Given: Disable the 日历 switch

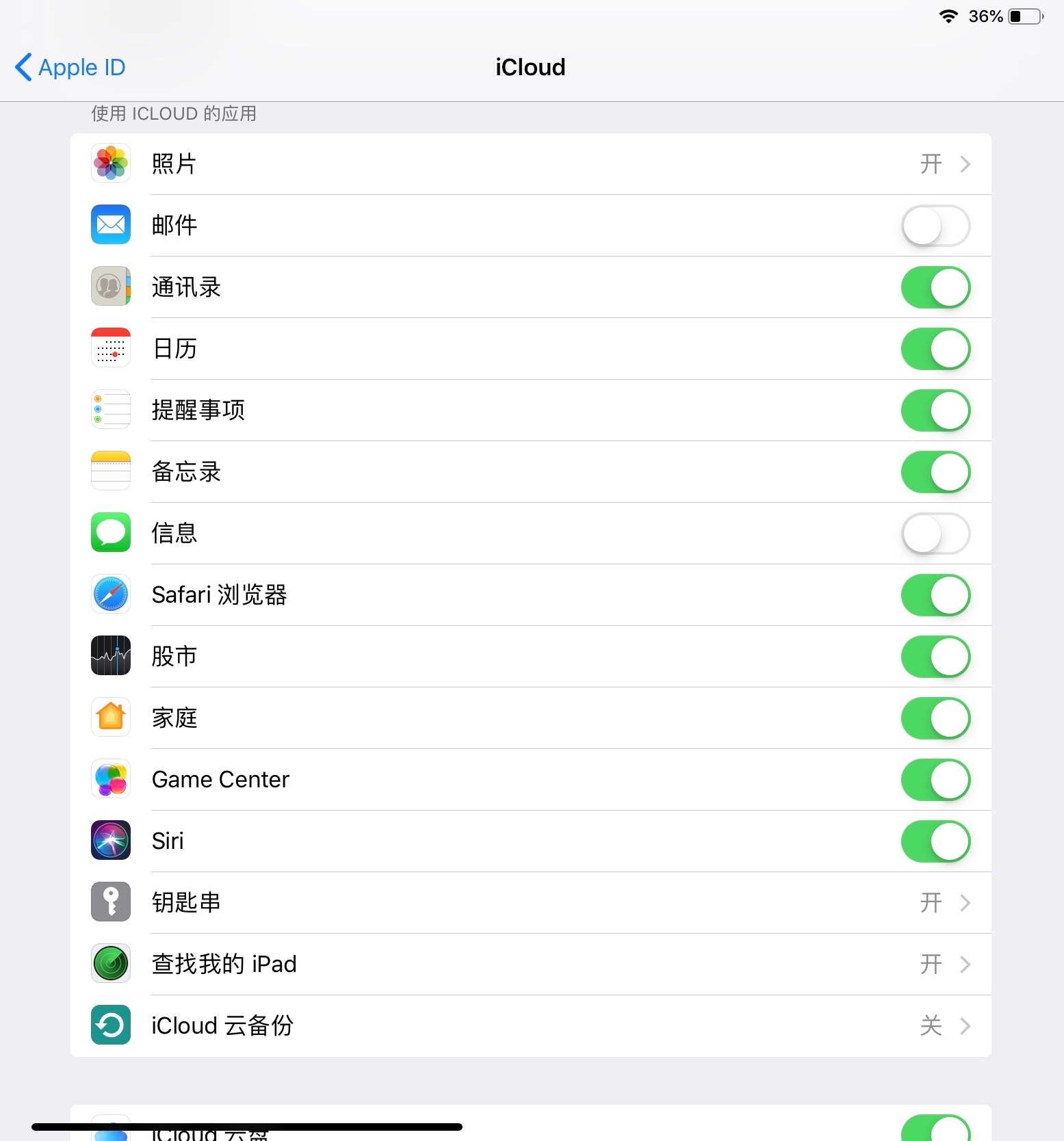Looking at the screenshot, I should [935, 349].
